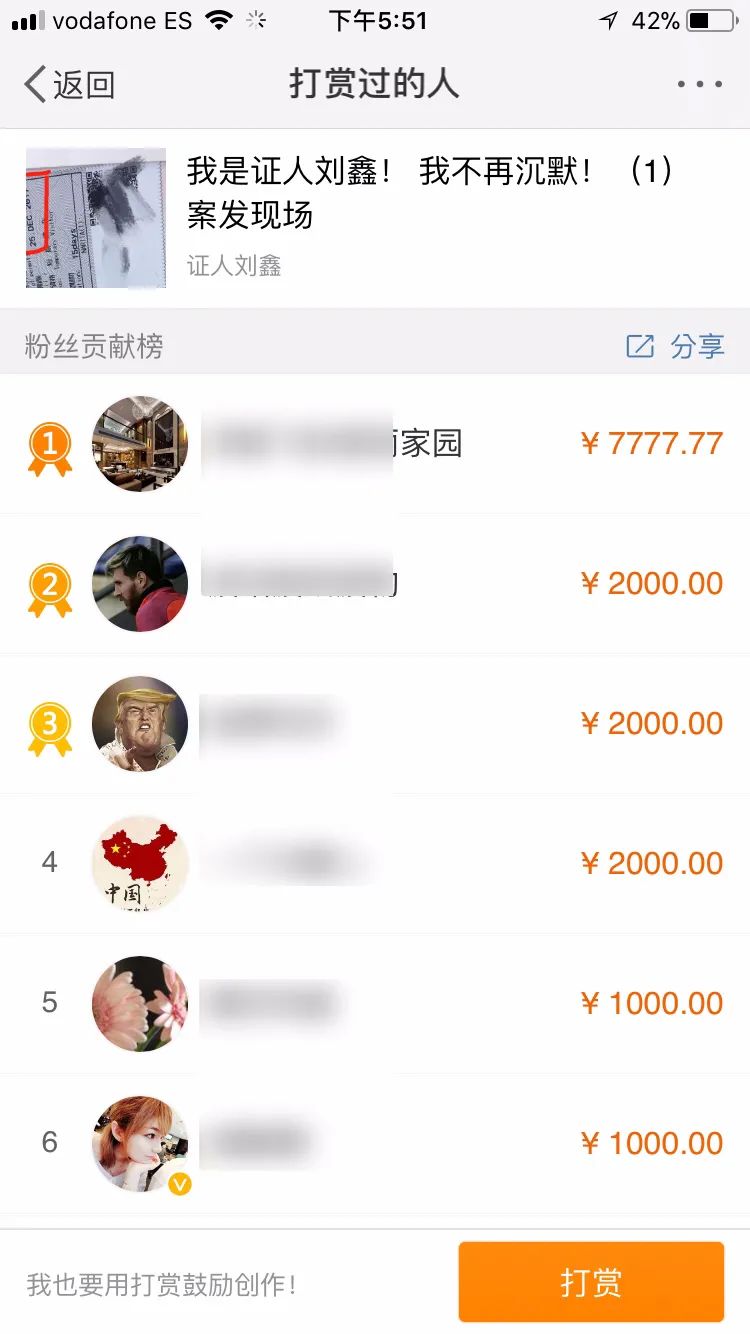The image size is (750, 1334).
Task: View the third-ranked fan with cartoon avatar
Action: pos(375,723)
